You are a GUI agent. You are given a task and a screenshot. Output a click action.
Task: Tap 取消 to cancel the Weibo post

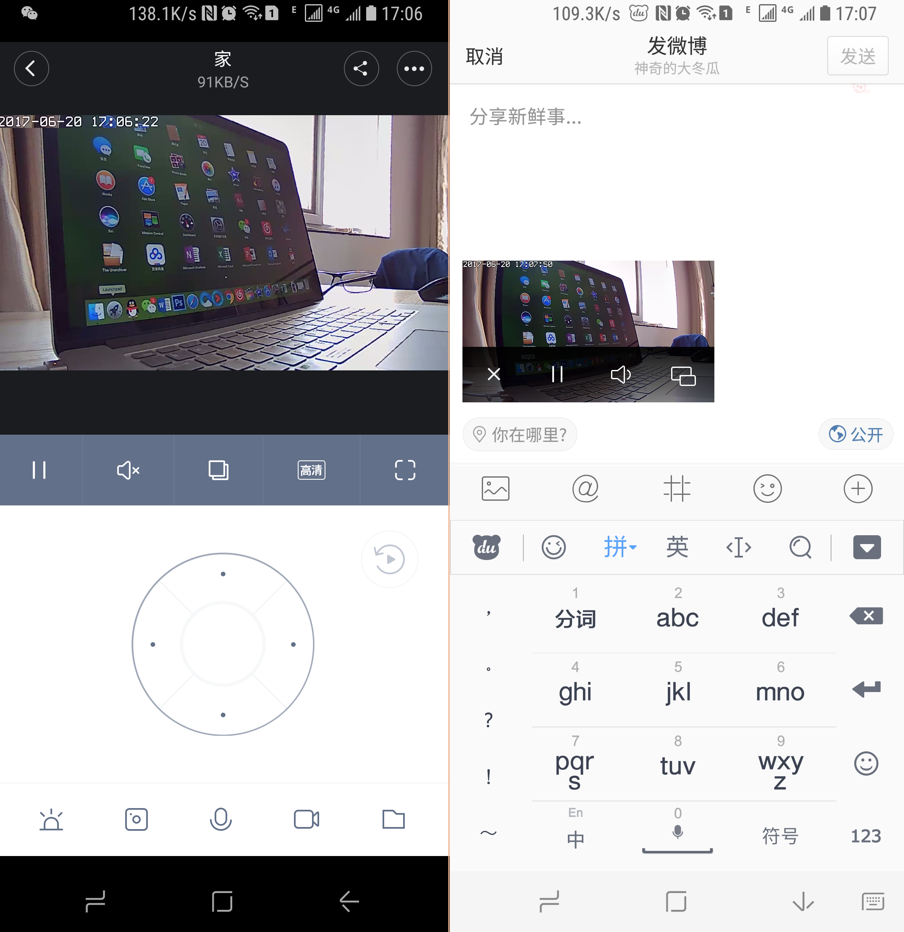(485, 57)
